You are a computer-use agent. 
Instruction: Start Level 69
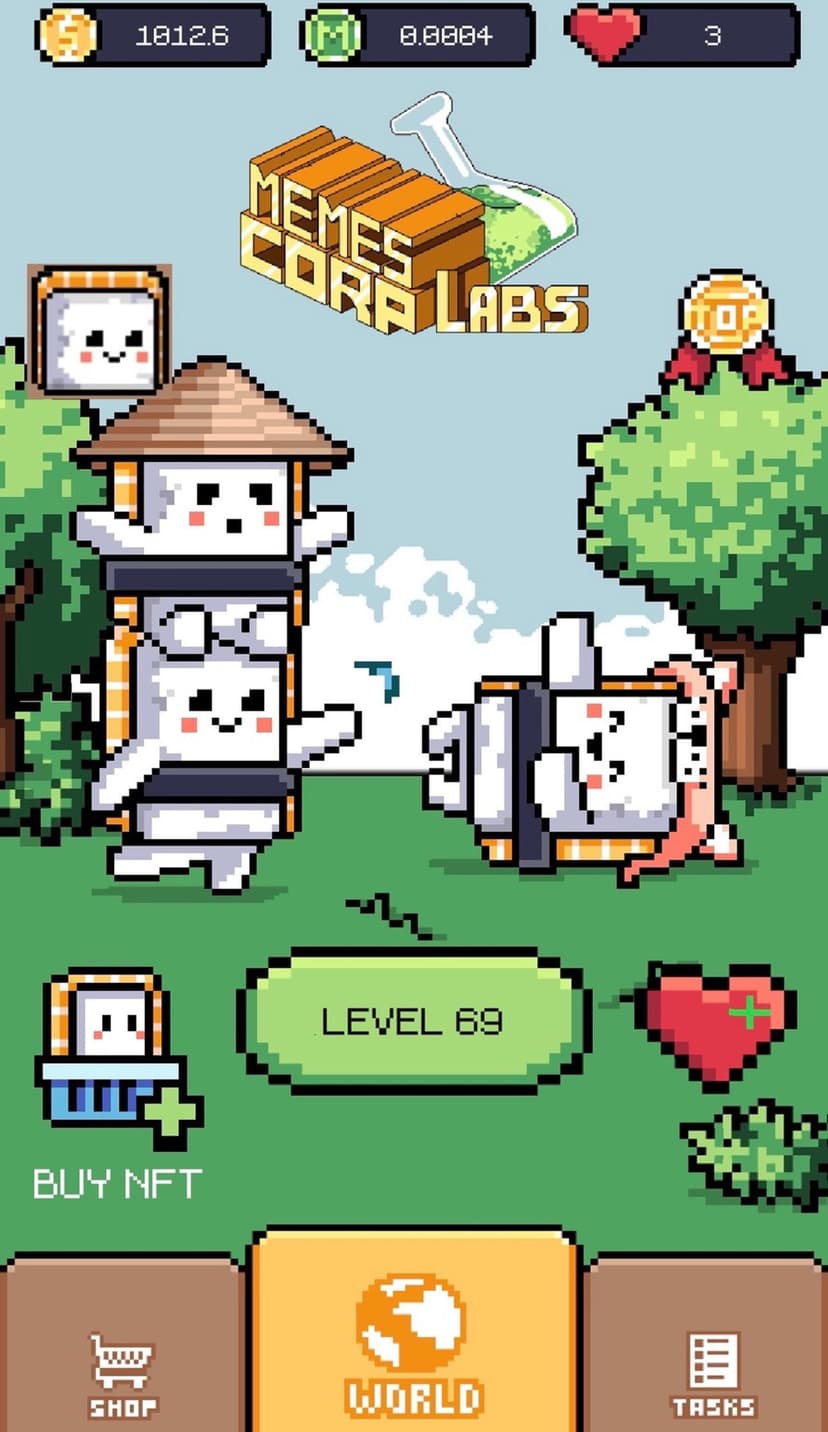[x=412, y=1020]
